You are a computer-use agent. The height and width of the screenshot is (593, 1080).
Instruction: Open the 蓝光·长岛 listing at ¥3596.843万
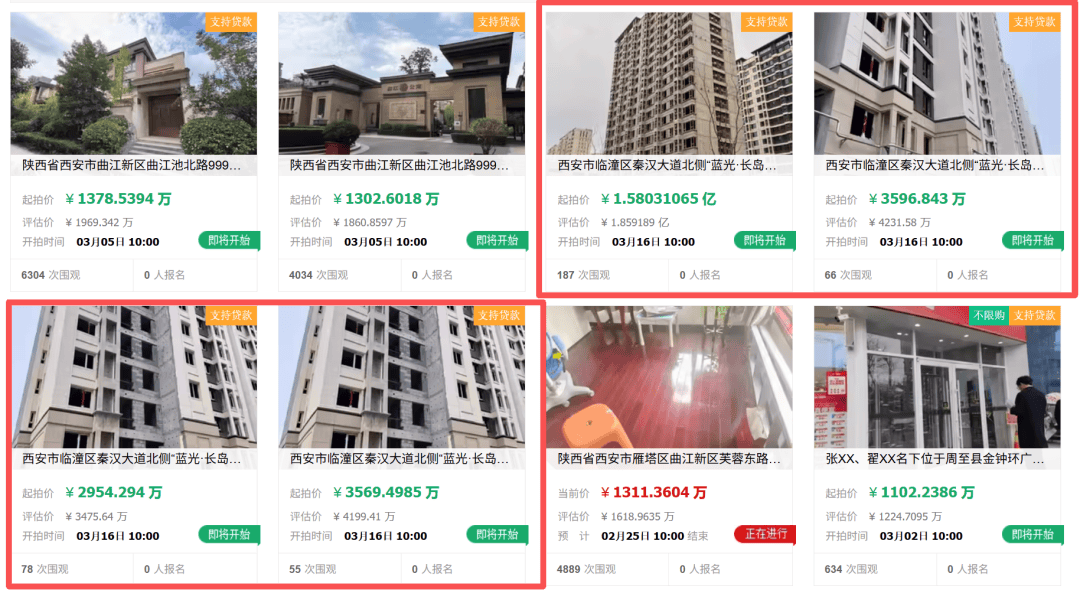point(936,165)
